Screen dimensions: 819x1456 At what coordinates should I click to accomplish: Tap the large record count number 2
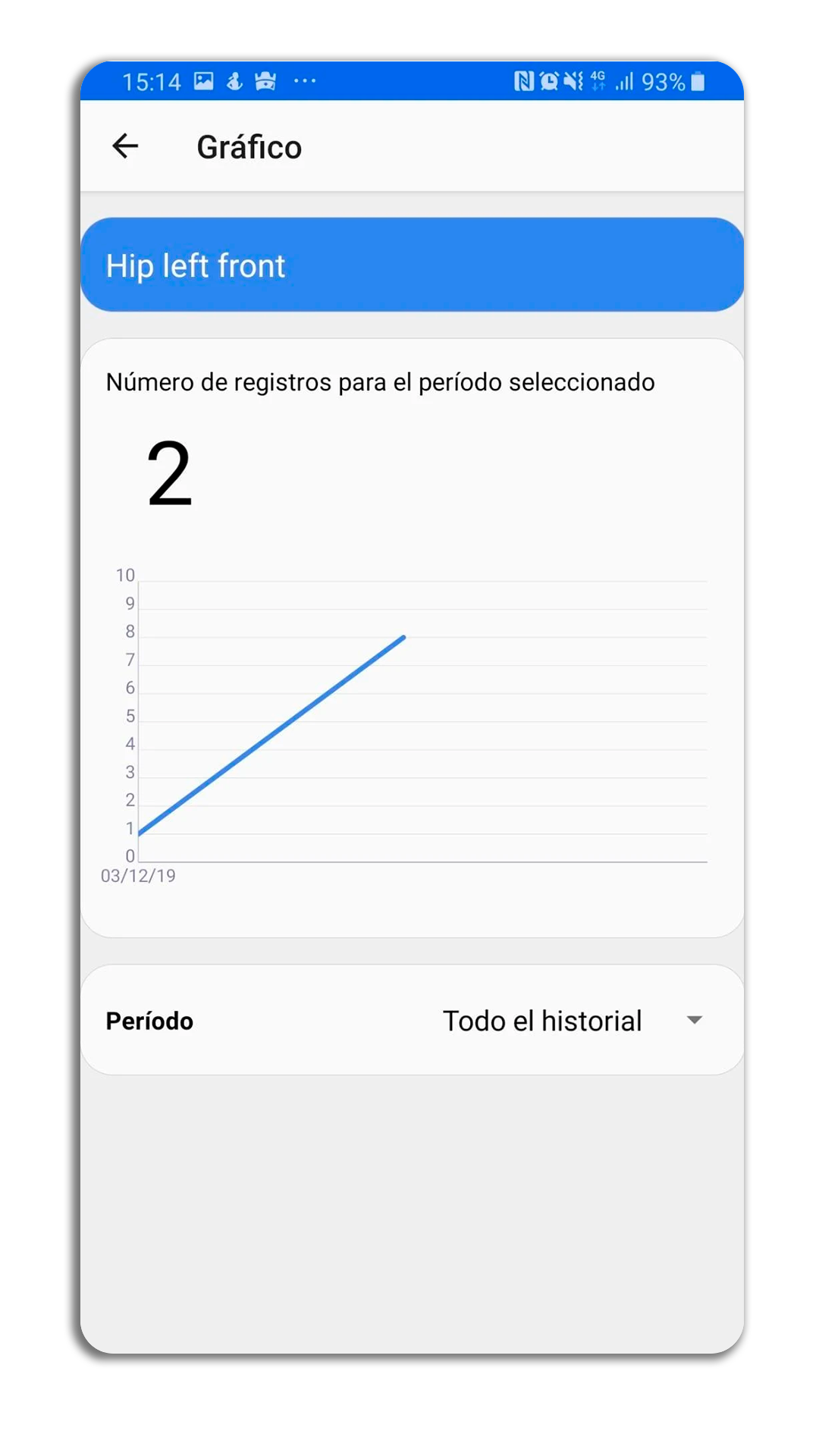tap(170, 472)
